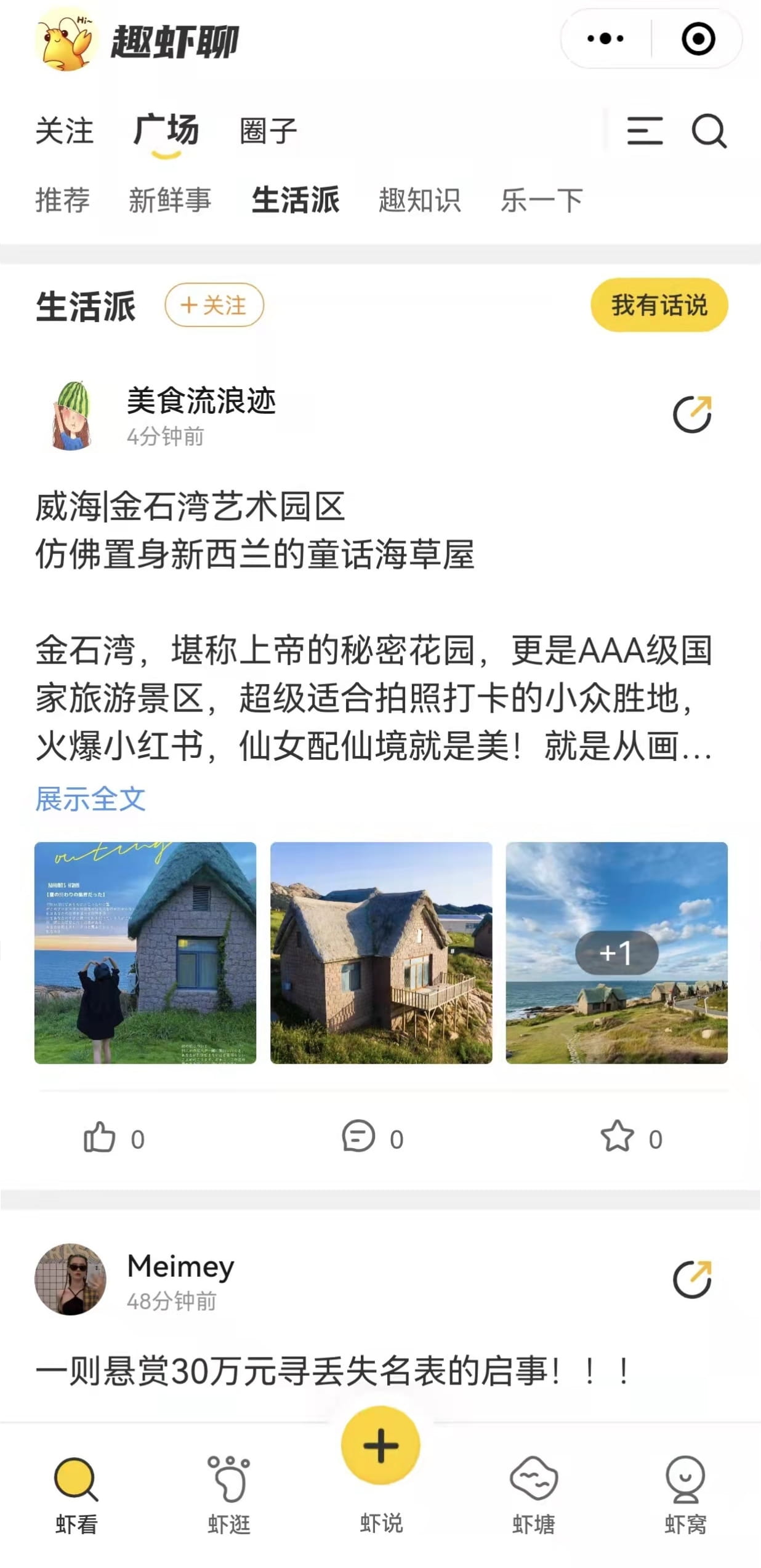Follow the 生活派 topic with +关注
The height and width of the screenshot is (1568, 761).
click(x=214, y=305)
